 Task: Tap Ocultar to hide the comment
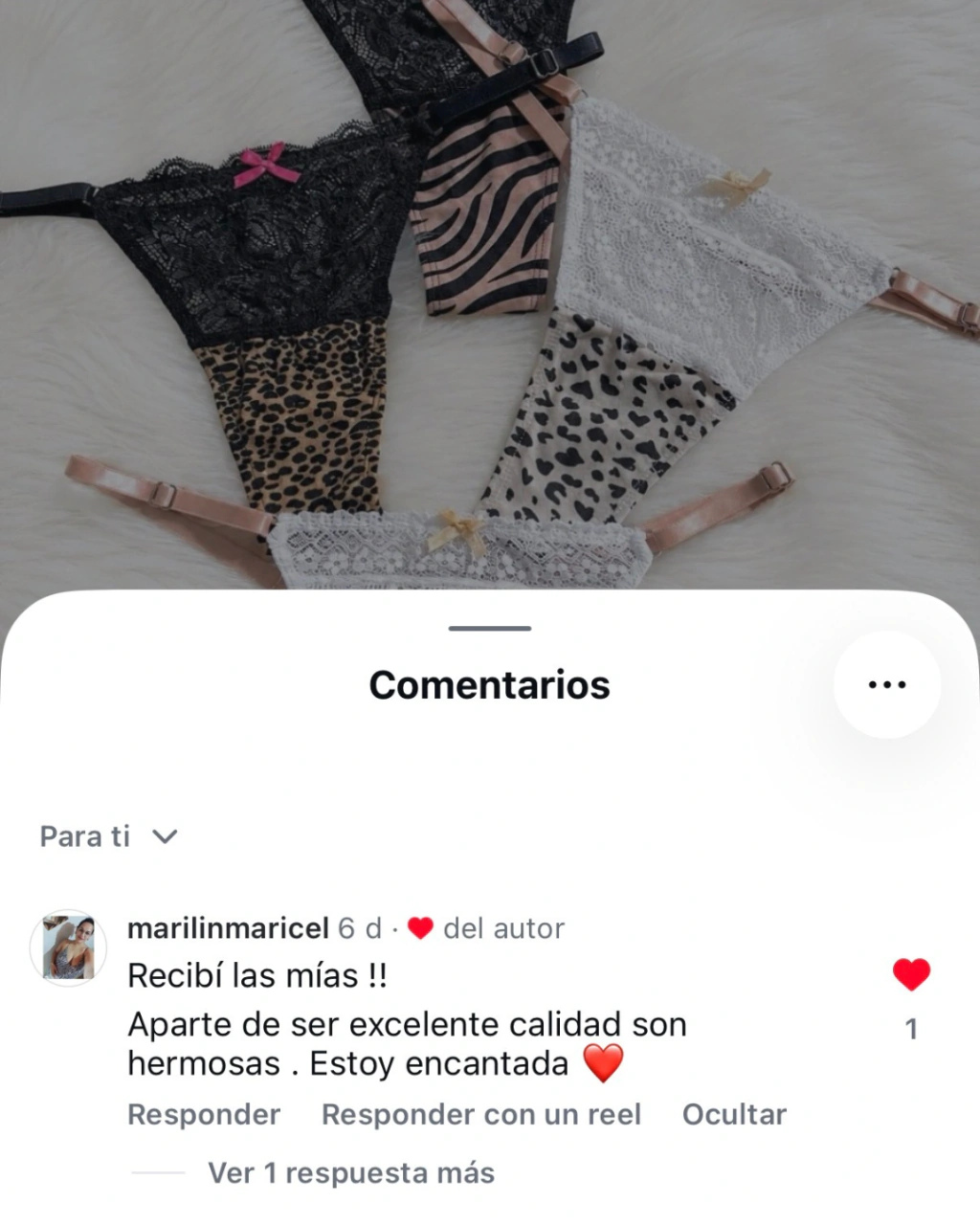[x=734, y=1115]
